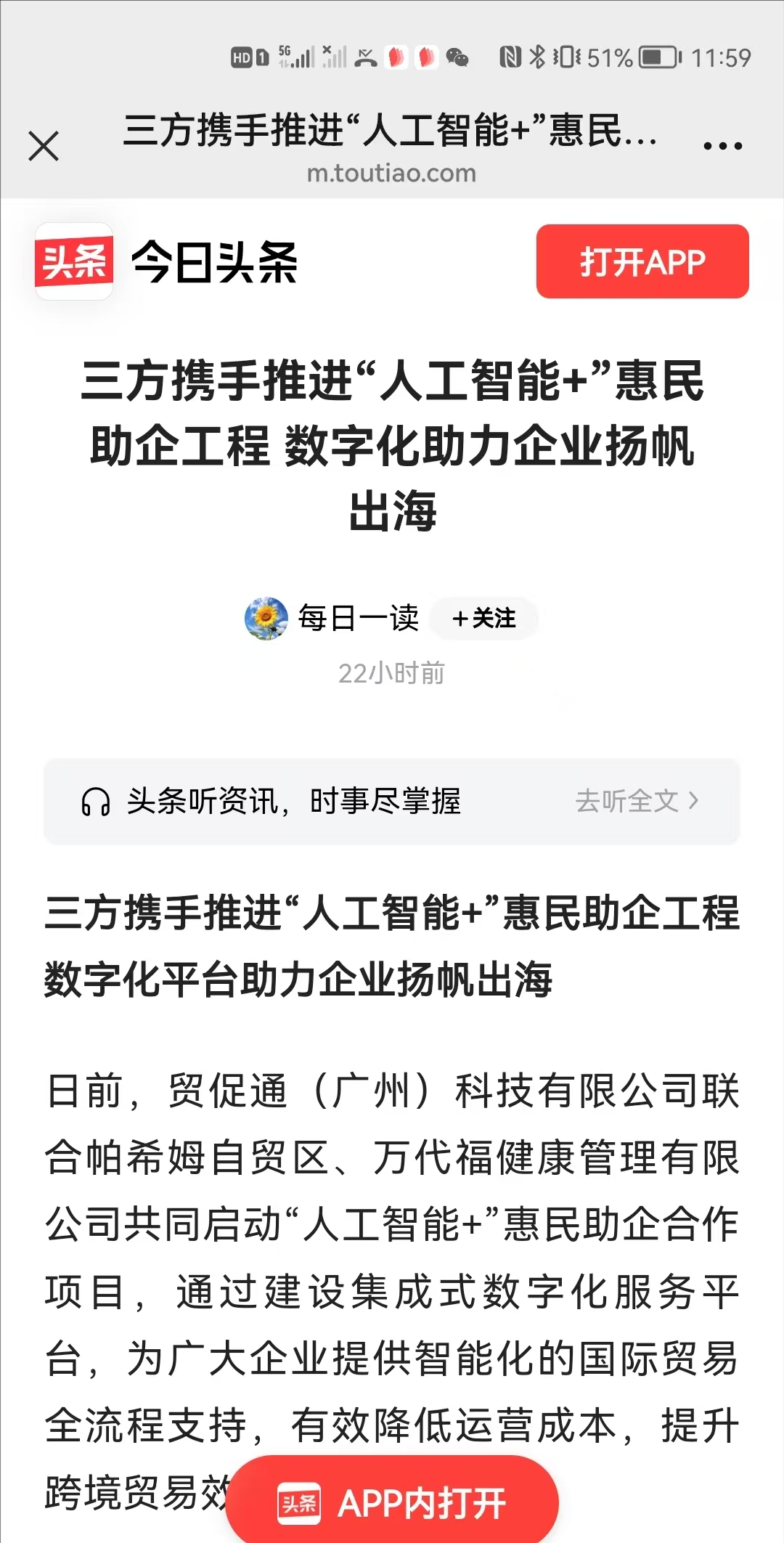Open the 今日头条 logo header
The width and height of the screenshot is (784, 1543).
click(167, 261)
